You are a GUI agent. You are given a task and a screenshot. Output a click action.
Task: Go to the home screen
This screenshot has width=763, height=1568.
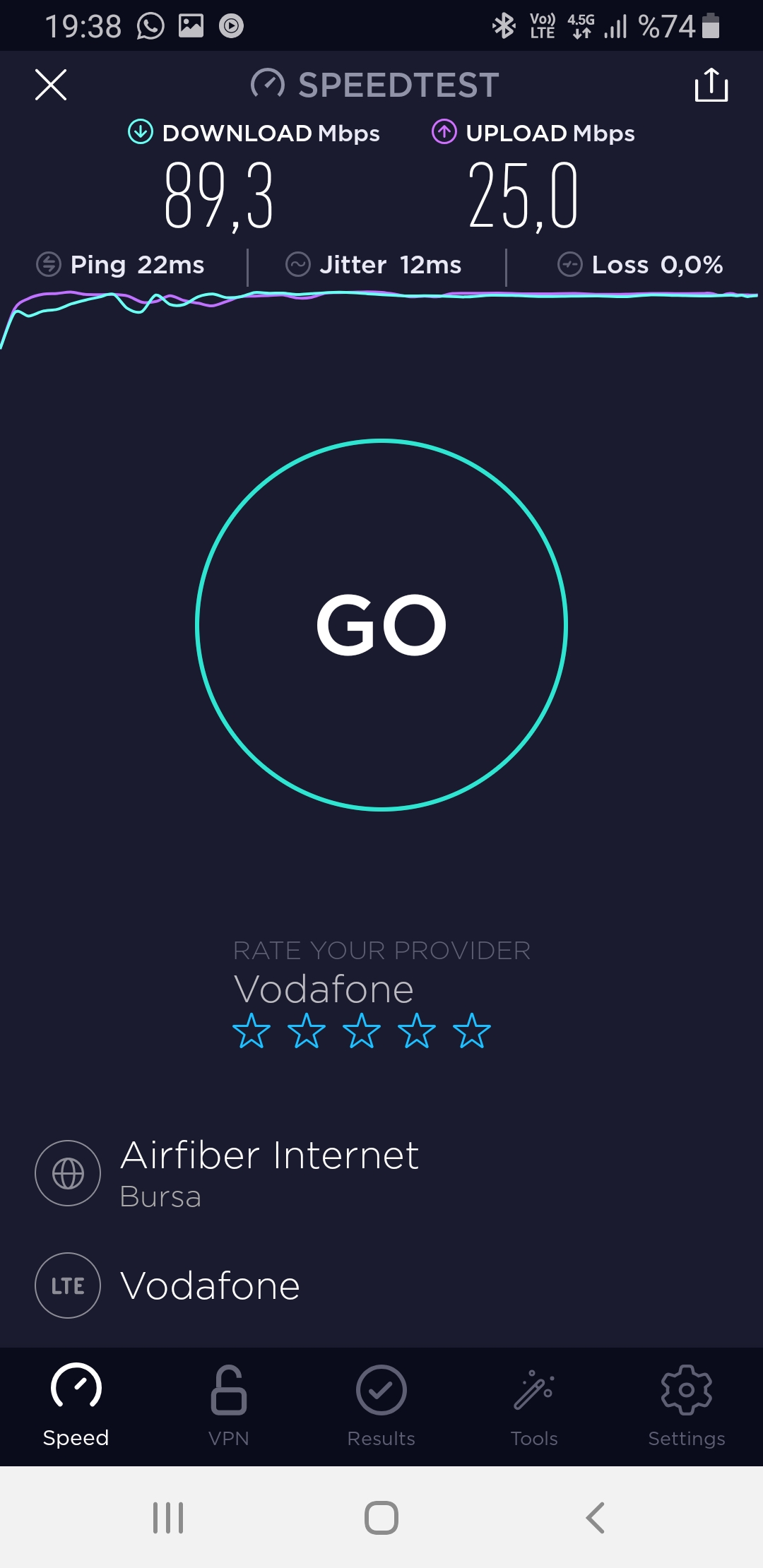click(x=381, y=1517)
